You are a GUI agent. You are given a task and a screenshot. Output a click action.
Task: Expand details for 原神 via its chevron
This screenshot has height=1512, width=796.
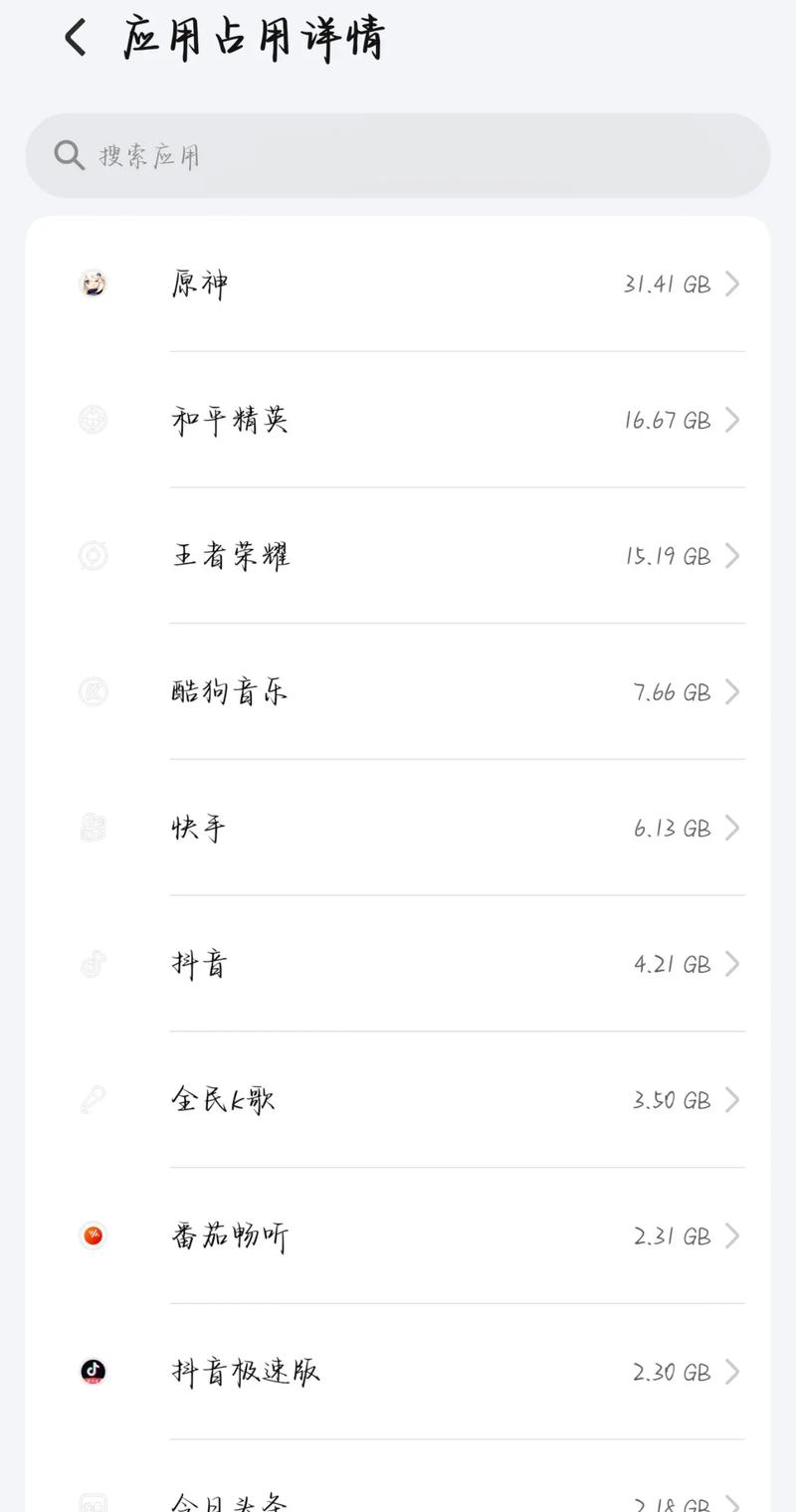click(733, 284)
